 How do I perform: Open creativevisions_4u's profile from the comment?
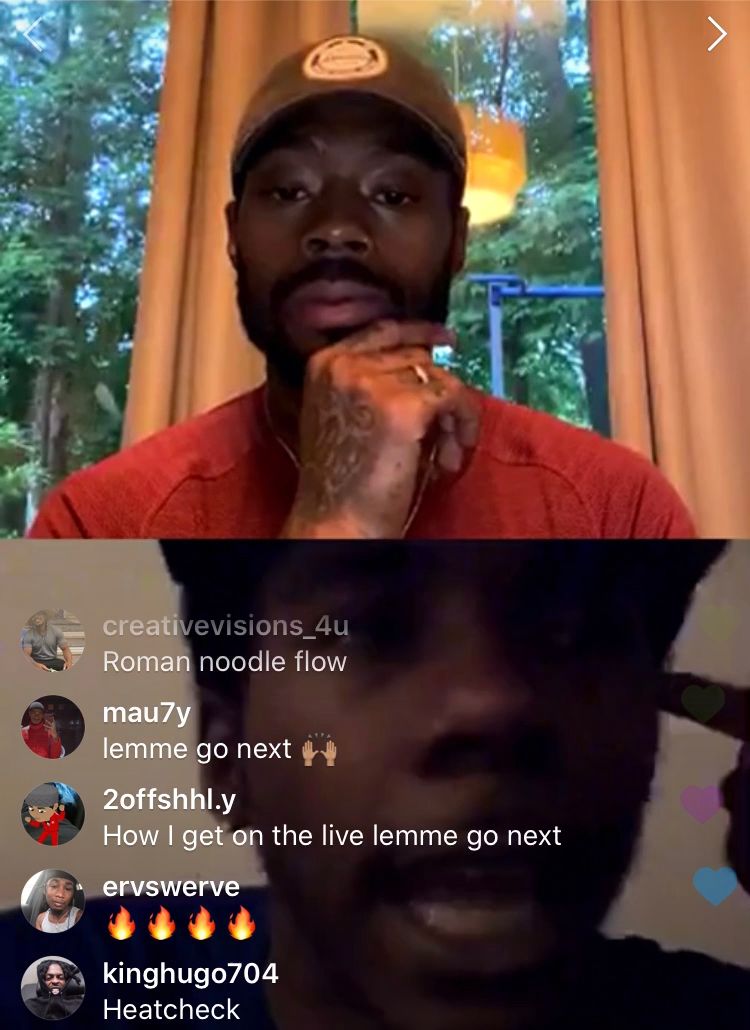point(225,626)
